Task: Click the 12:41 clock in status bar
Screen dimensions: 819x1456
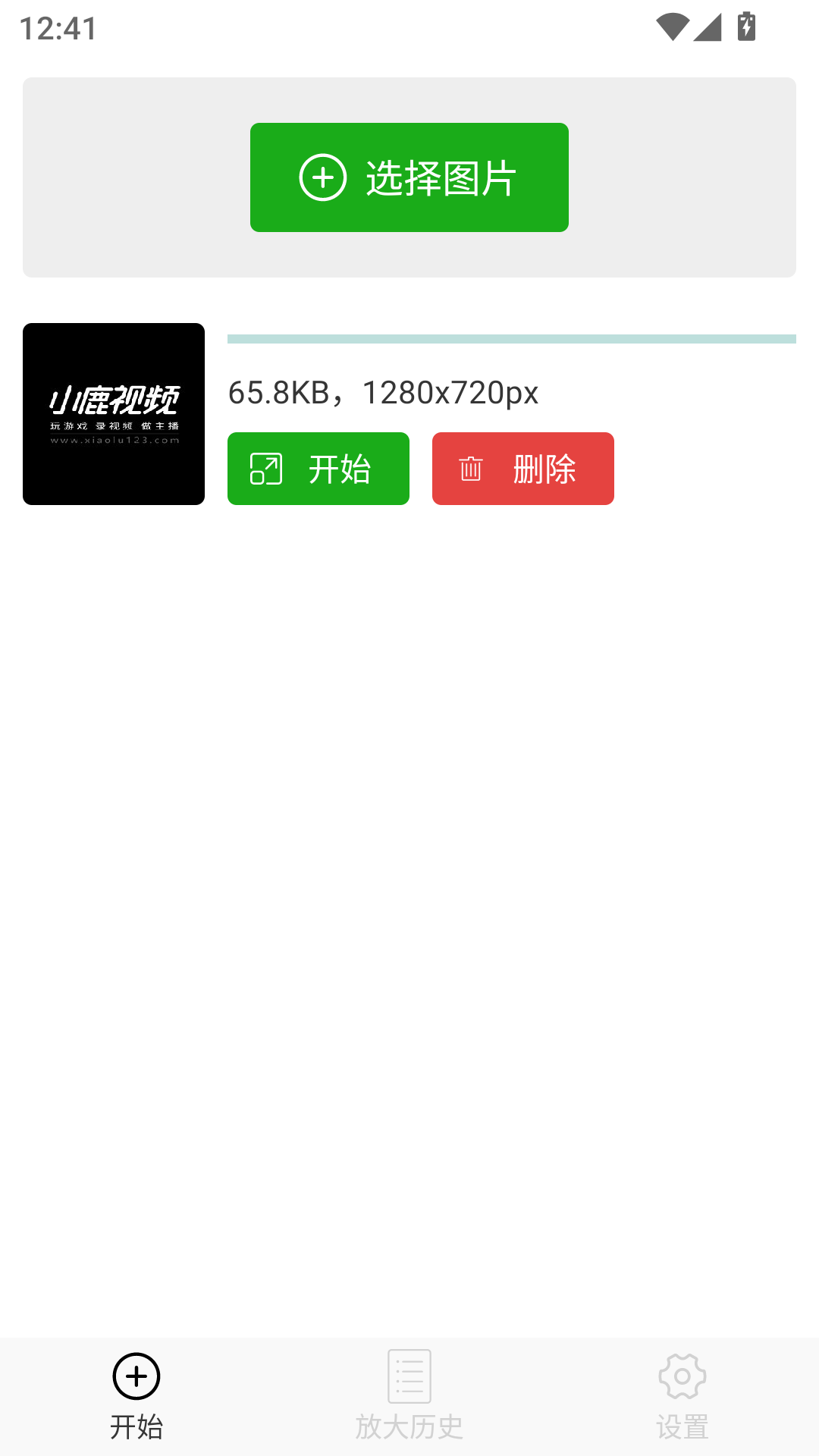Action: pyautogui.click(x=57, y=28)
